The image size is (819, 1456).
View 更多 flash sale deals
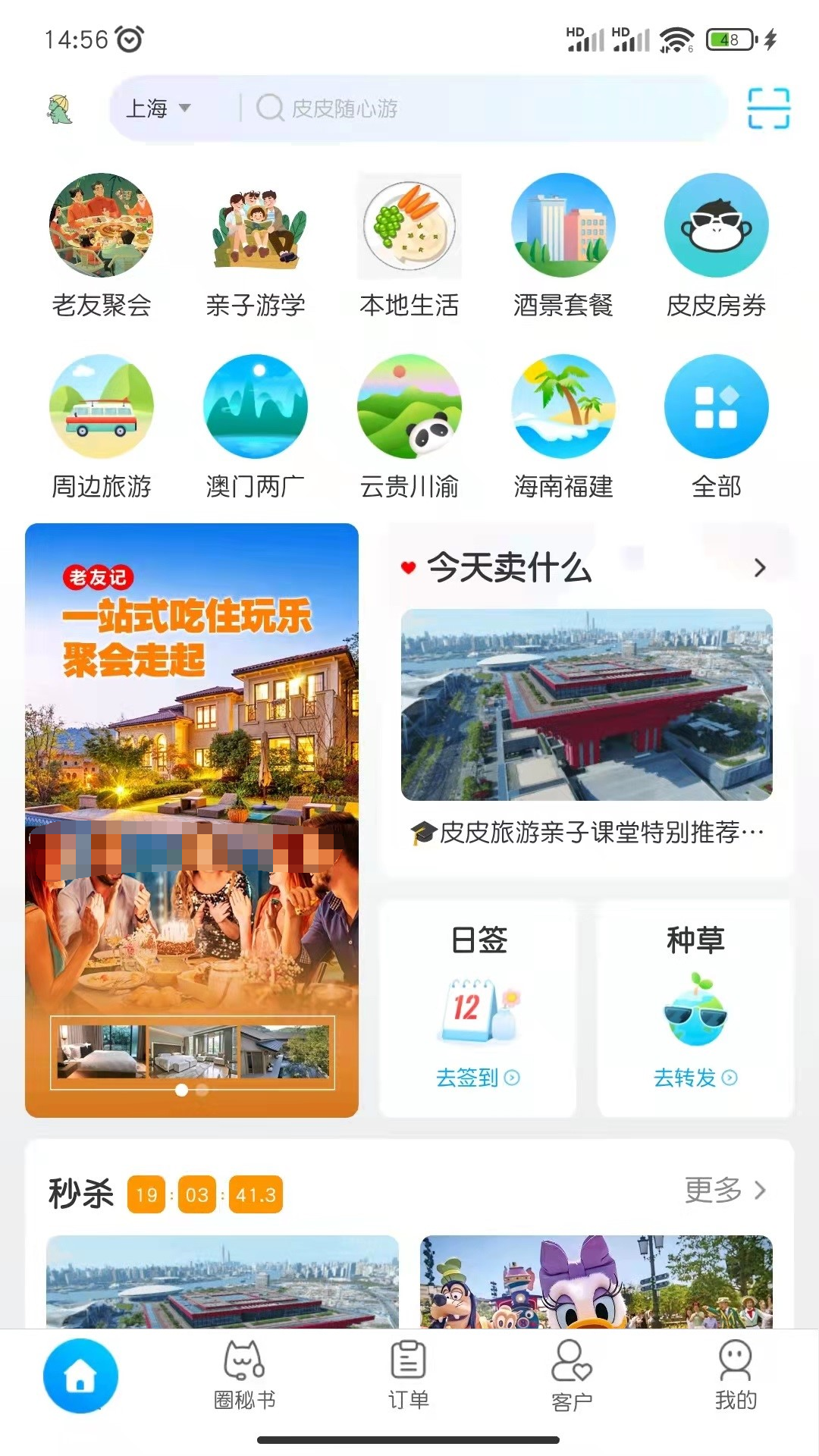[725, 1191]
